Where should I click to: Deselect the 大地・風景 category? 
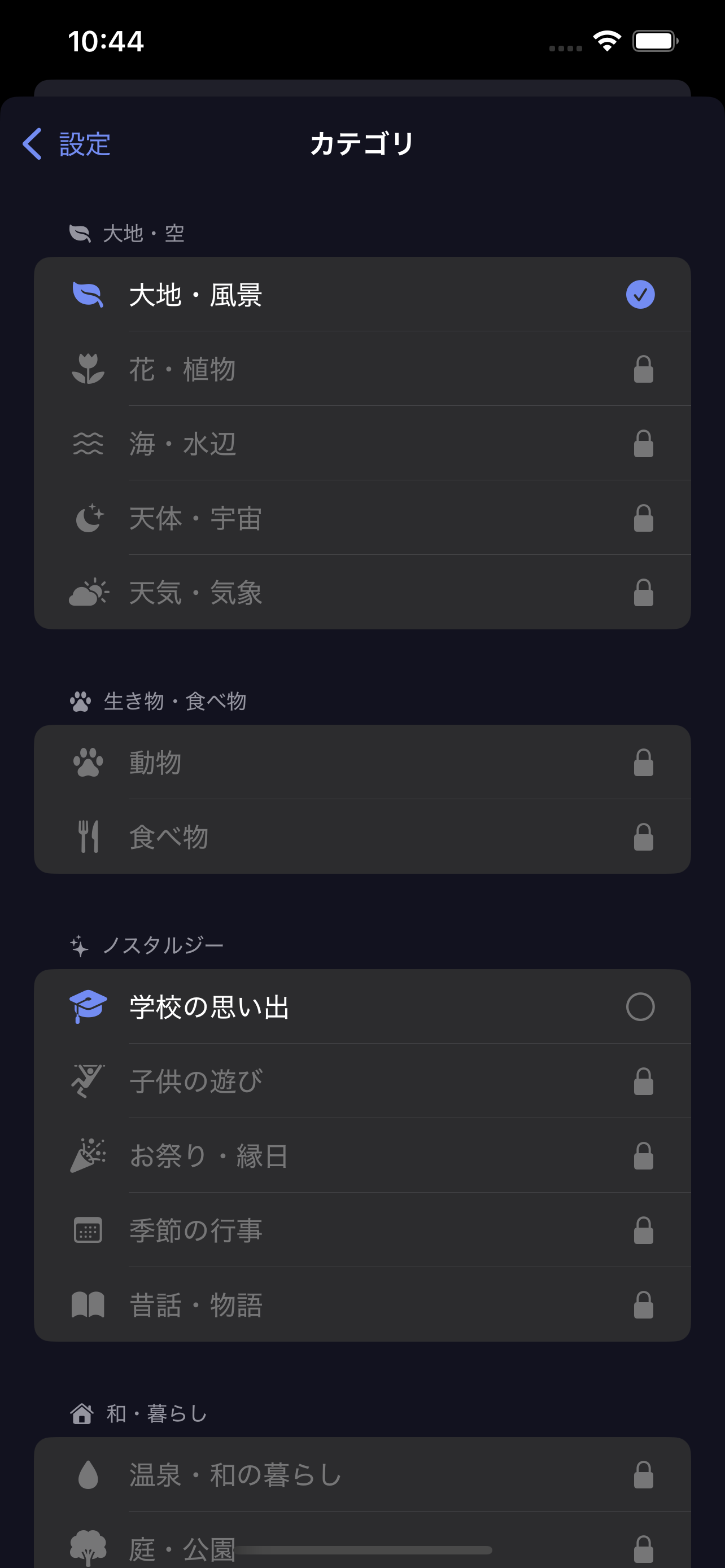tap(362, 295)
